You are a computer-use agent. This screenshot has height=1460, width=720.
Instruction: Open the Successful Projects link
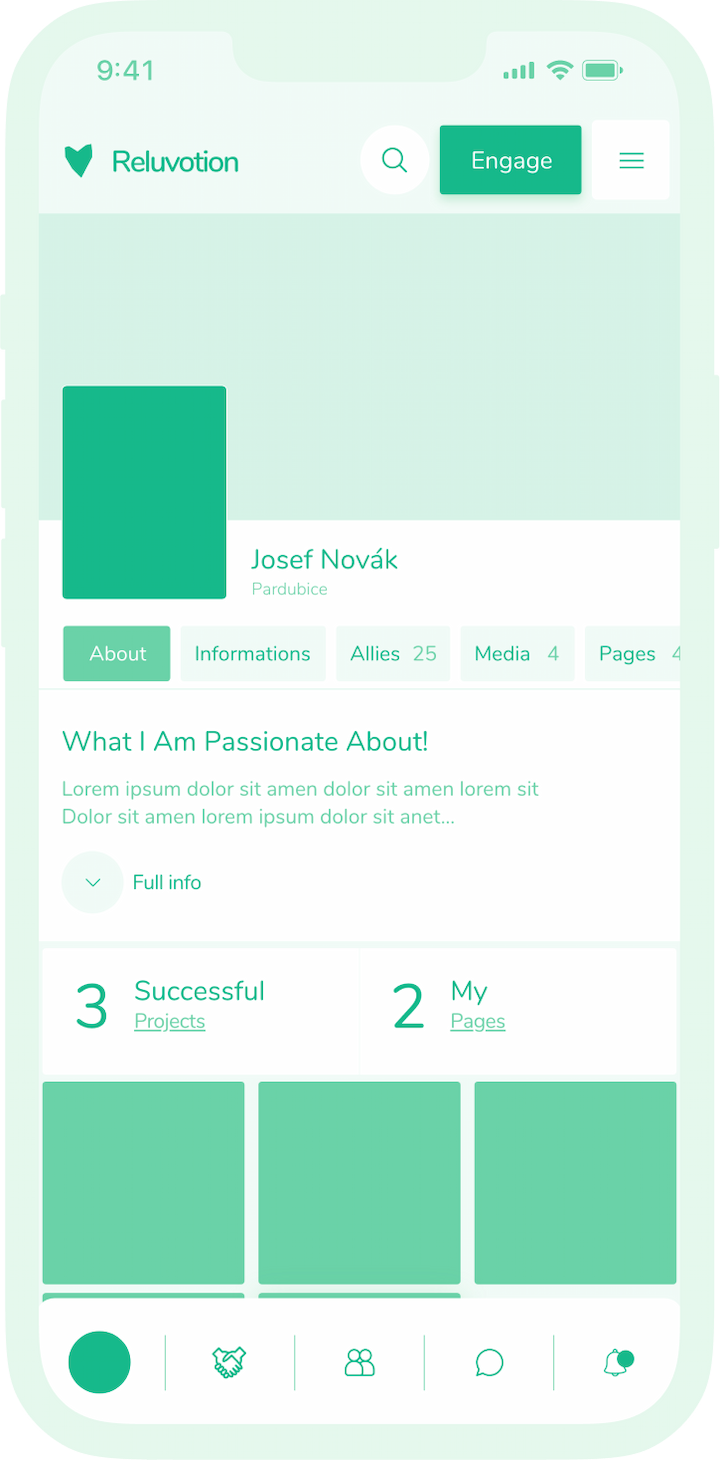click(x=170, y=1021)
